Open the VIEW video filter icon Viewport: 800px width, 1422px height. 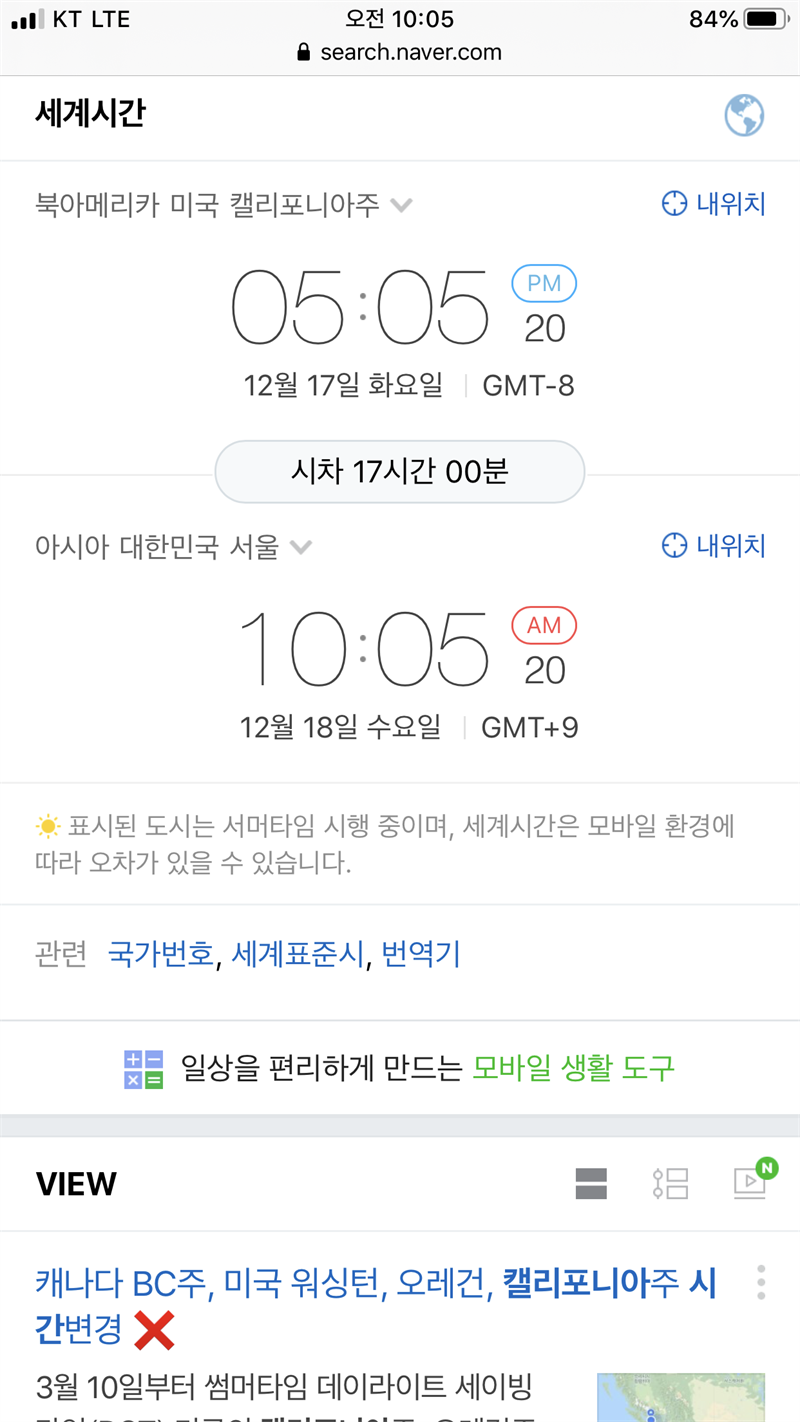click(x=752, y=1182)
